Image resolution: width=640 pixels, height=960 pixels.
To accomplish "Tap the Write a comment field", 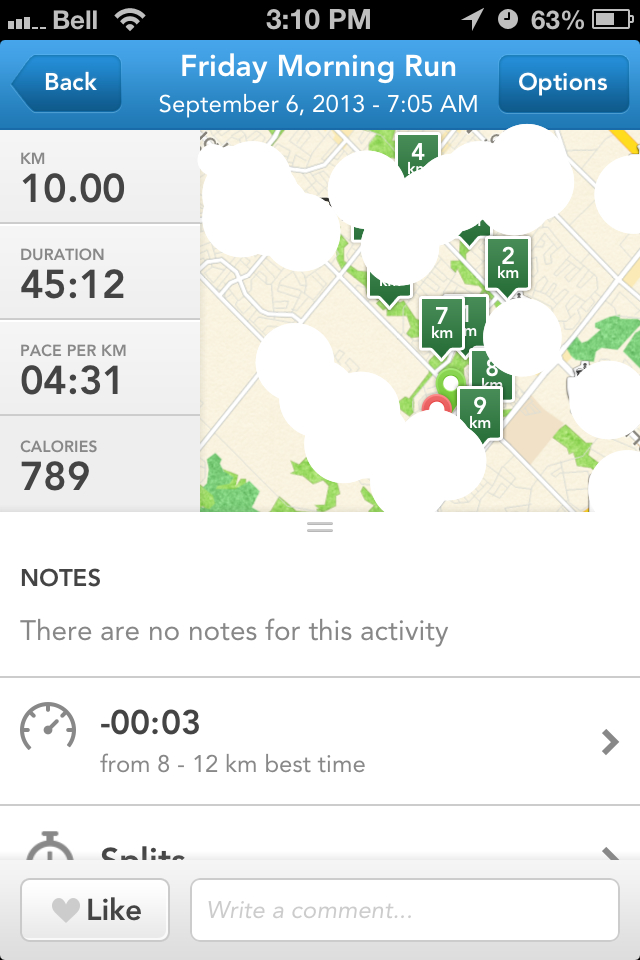I will pyautogui.click(x=404, y=910).
